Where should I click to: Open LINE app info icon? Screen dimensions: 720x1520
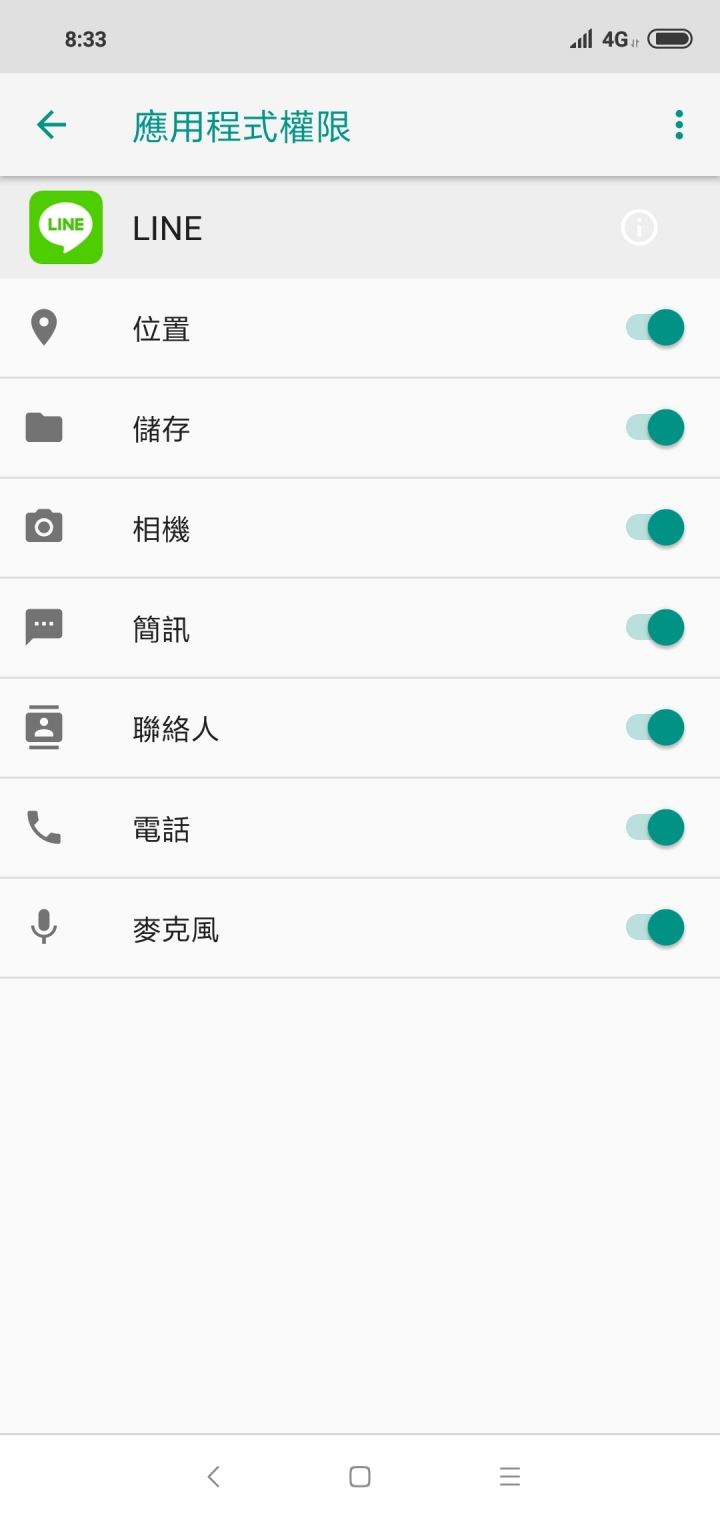(639, 228)
